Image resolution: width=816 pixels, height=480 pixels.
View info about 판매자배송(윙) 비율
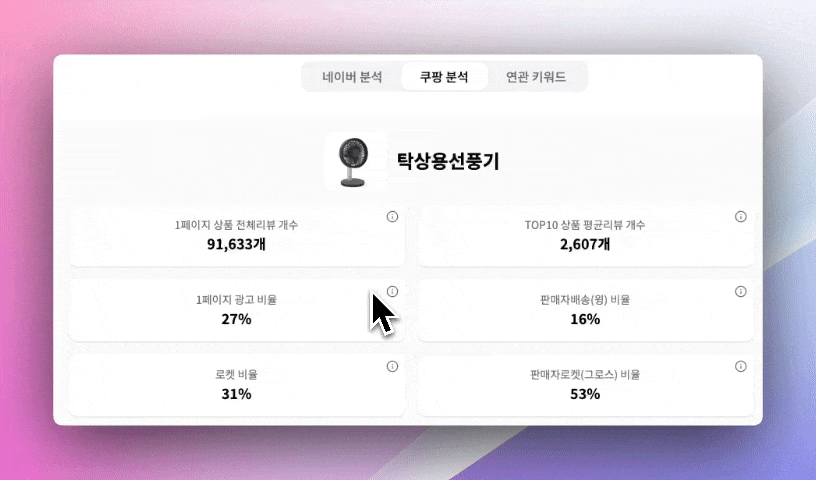point(740,292)
